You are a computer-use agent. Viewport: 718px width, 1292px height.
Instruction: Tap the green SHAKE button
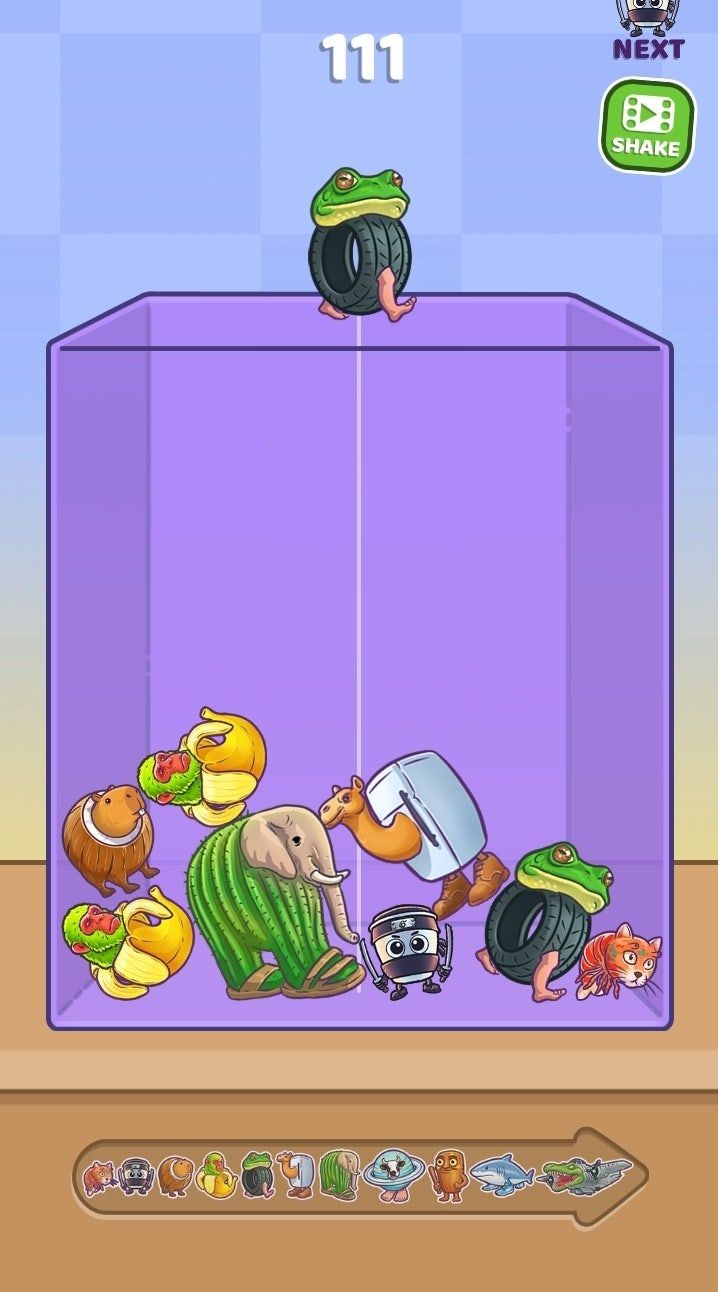[x=647, y=126]
